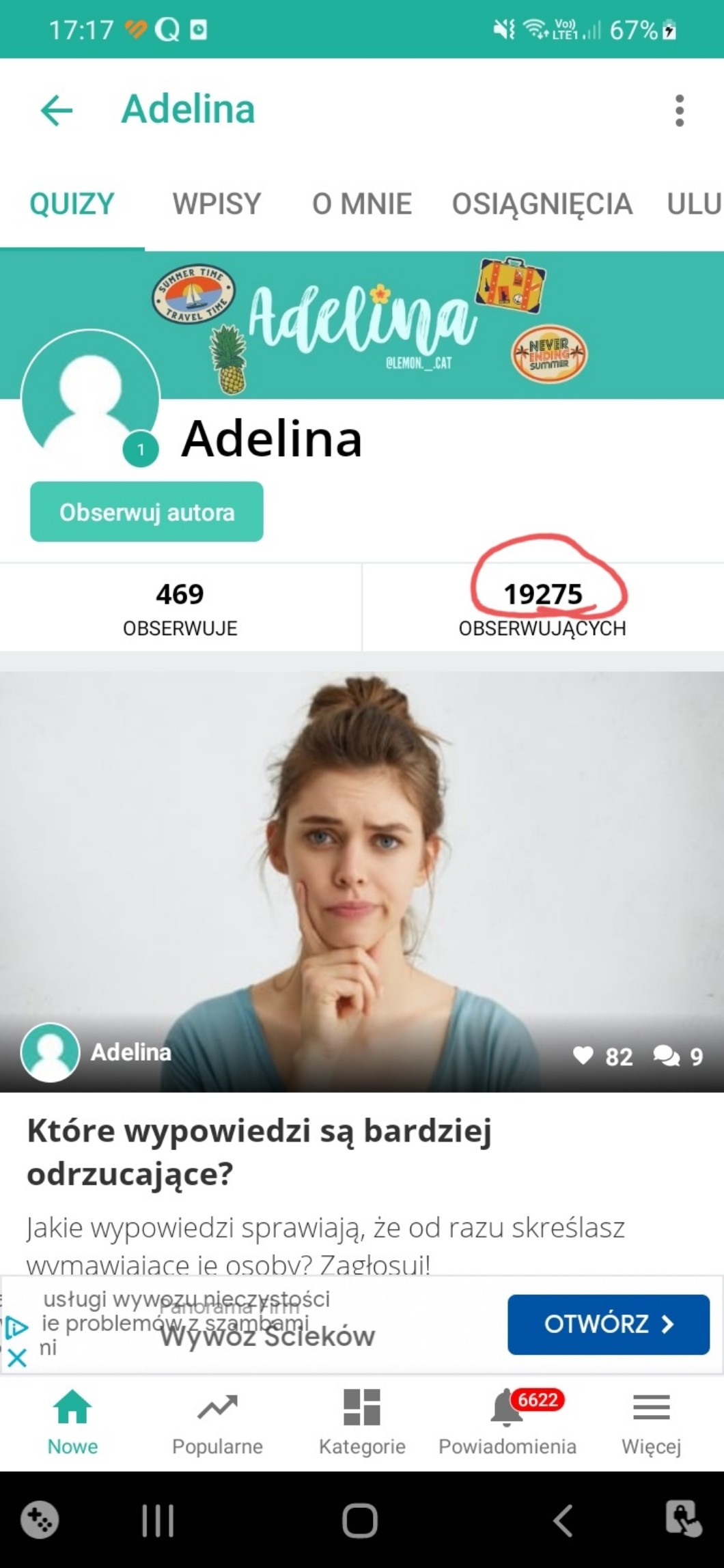
Task: Switch to the O MNIE tab
Action: click(x=361, y=204)
